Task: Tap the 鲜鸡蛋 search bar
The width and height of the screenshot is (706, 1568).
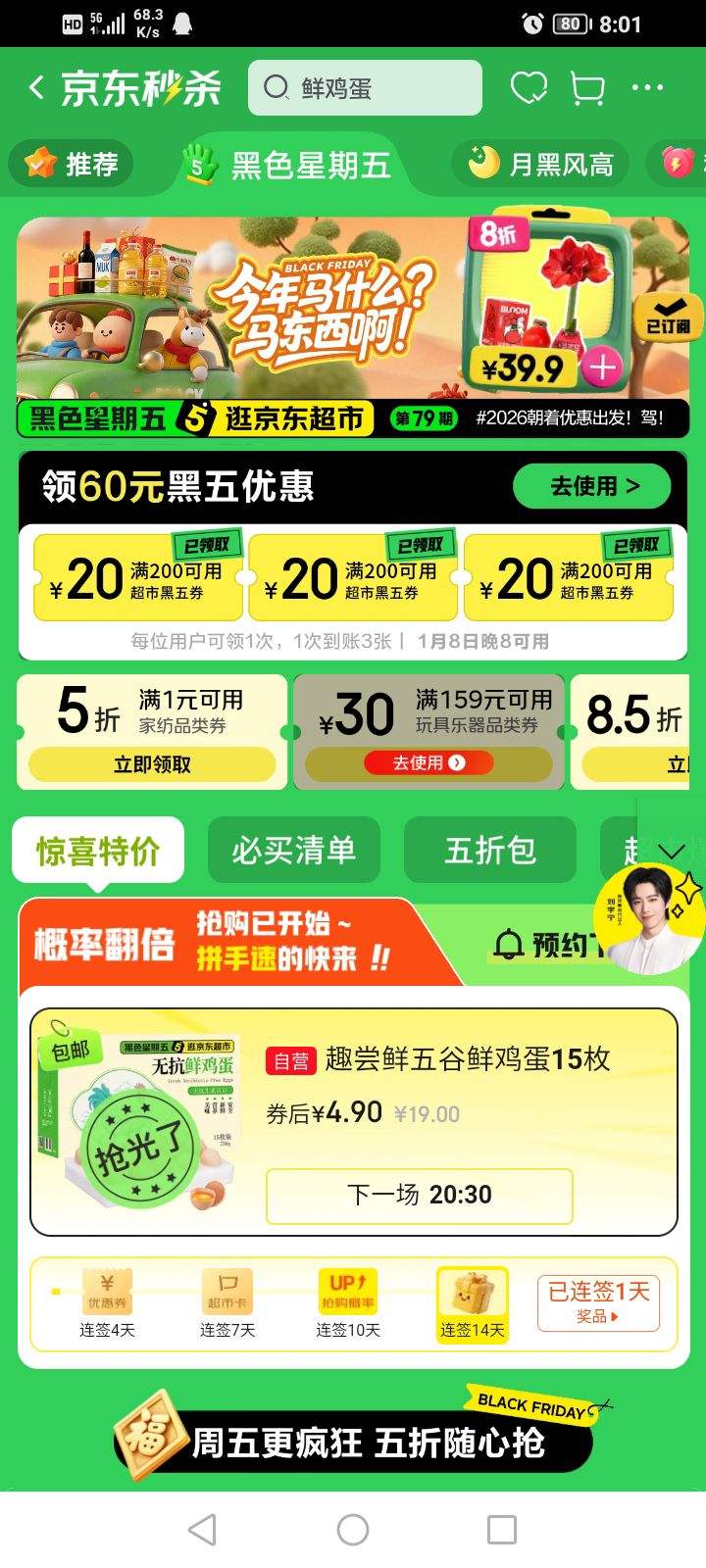Action: coord(363,87)
